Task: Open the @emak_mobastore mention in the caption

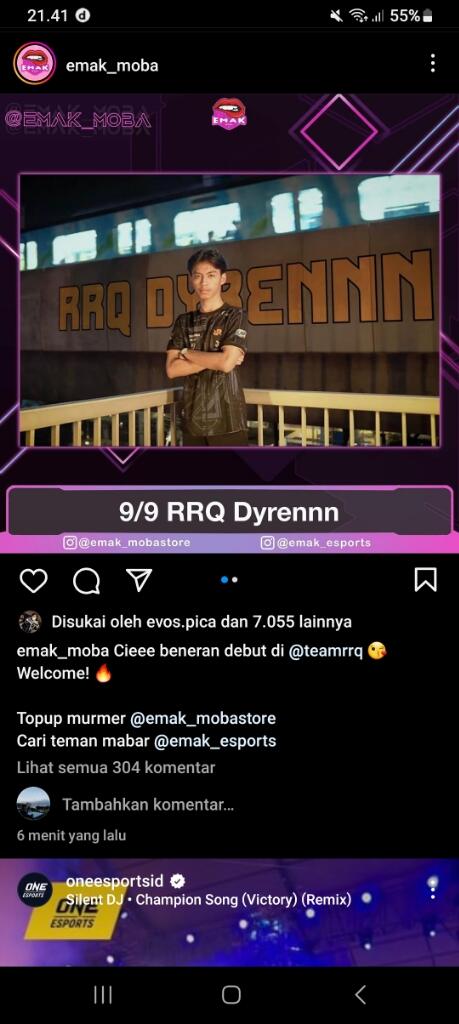Action: [203, 718]
